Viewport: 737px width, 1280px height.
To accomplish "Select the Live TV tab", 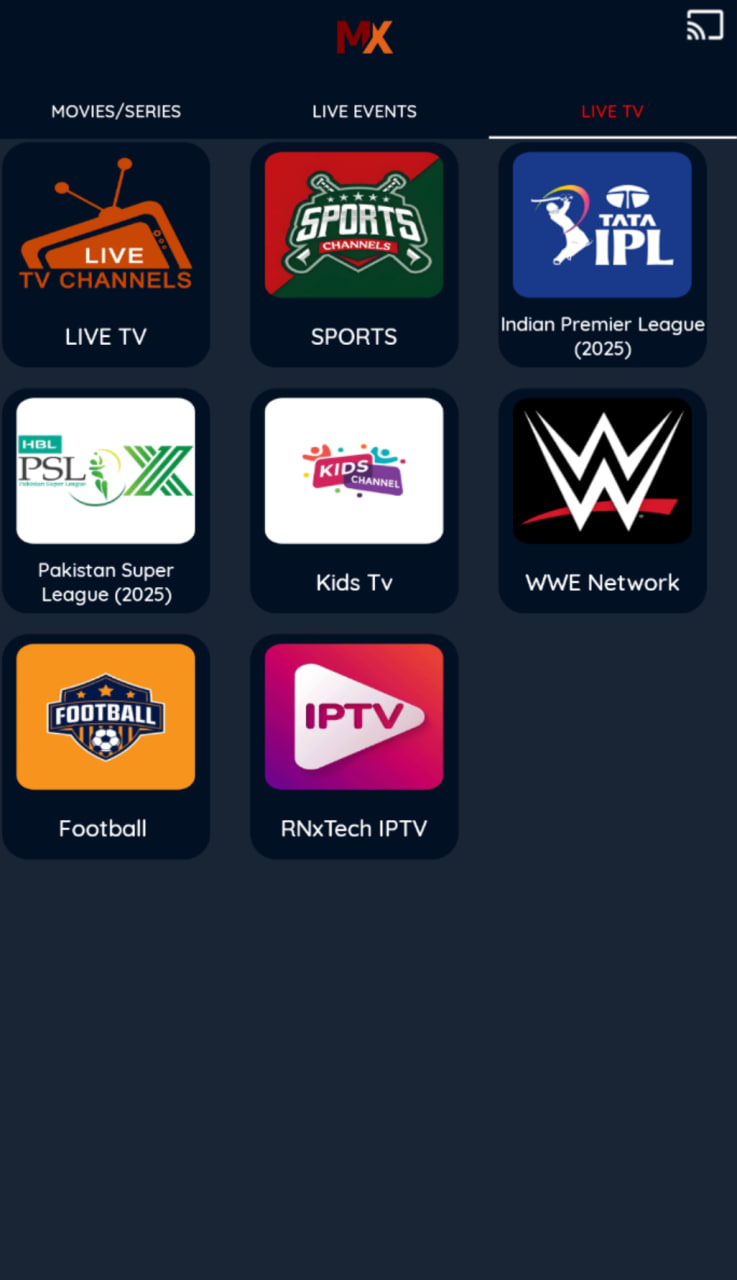I will click(x=612, y=111).
